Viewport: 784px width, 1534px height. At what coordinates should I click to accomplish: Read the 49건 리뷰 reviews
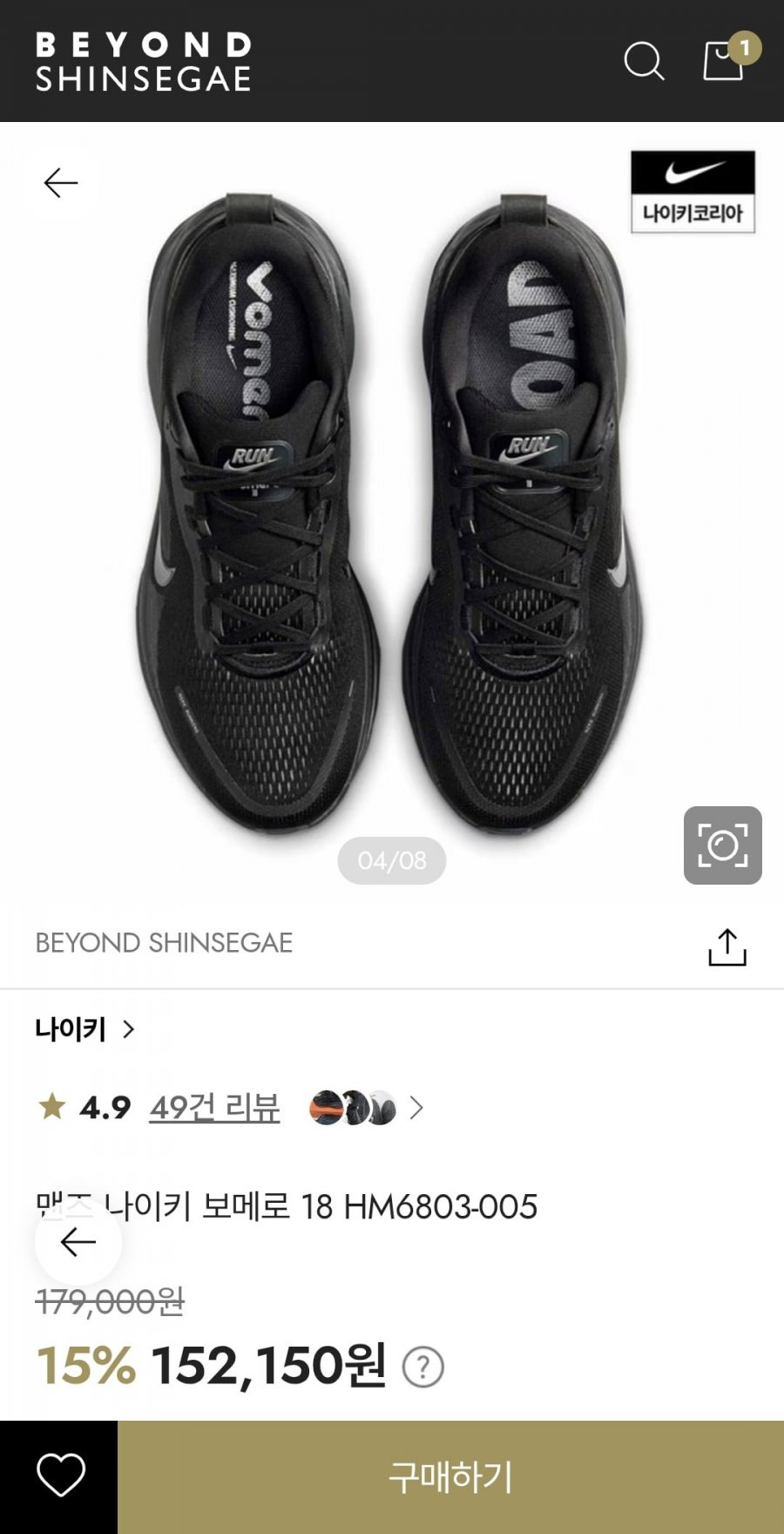point(214,1108)
